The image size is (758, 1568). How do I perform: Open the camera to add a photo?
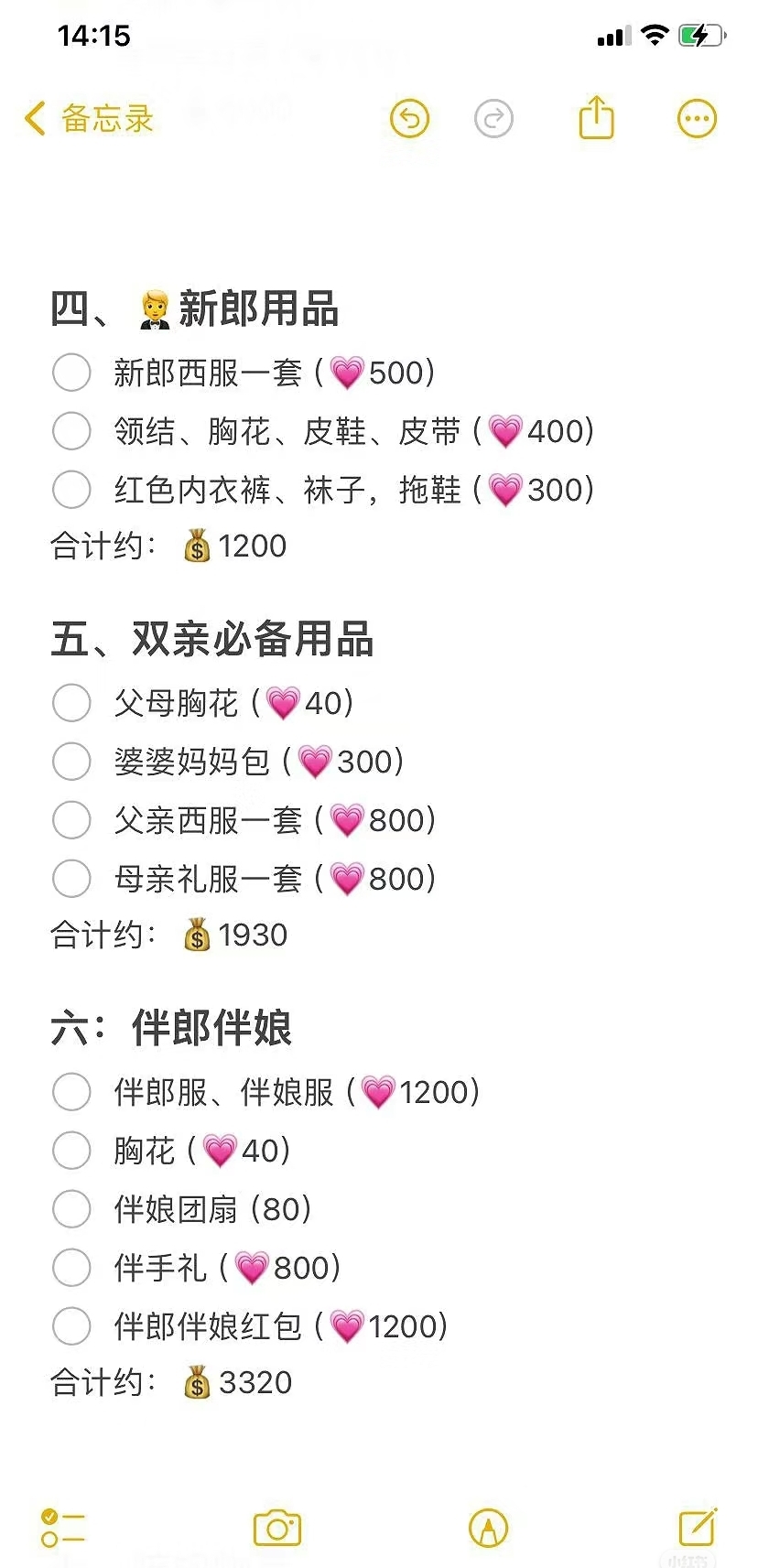pos(277,1528)
